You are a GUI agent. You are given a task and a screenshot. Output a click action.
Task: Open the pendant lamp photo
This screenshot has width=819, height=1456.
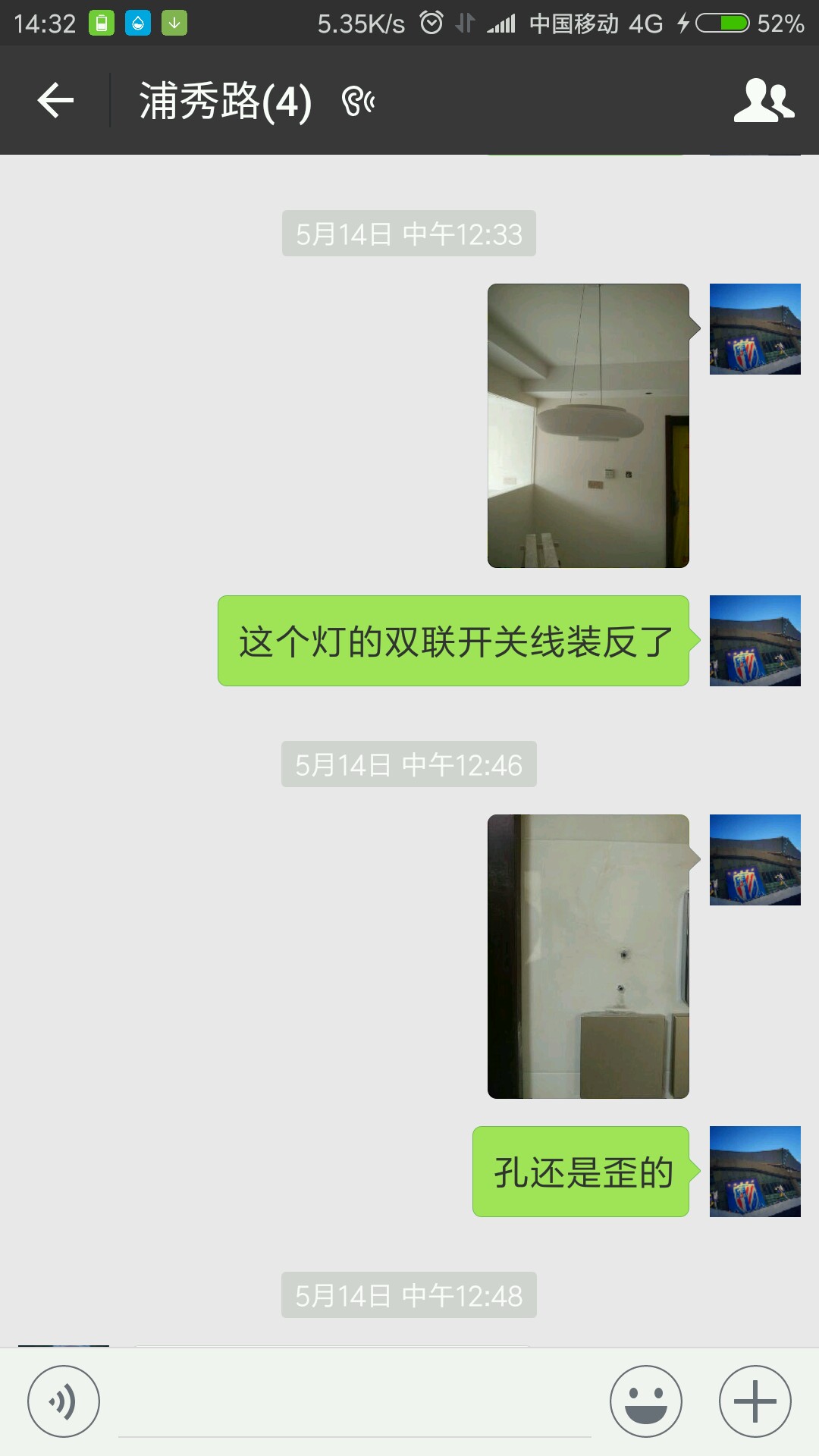pyautogui.click(x=588, y=425)
